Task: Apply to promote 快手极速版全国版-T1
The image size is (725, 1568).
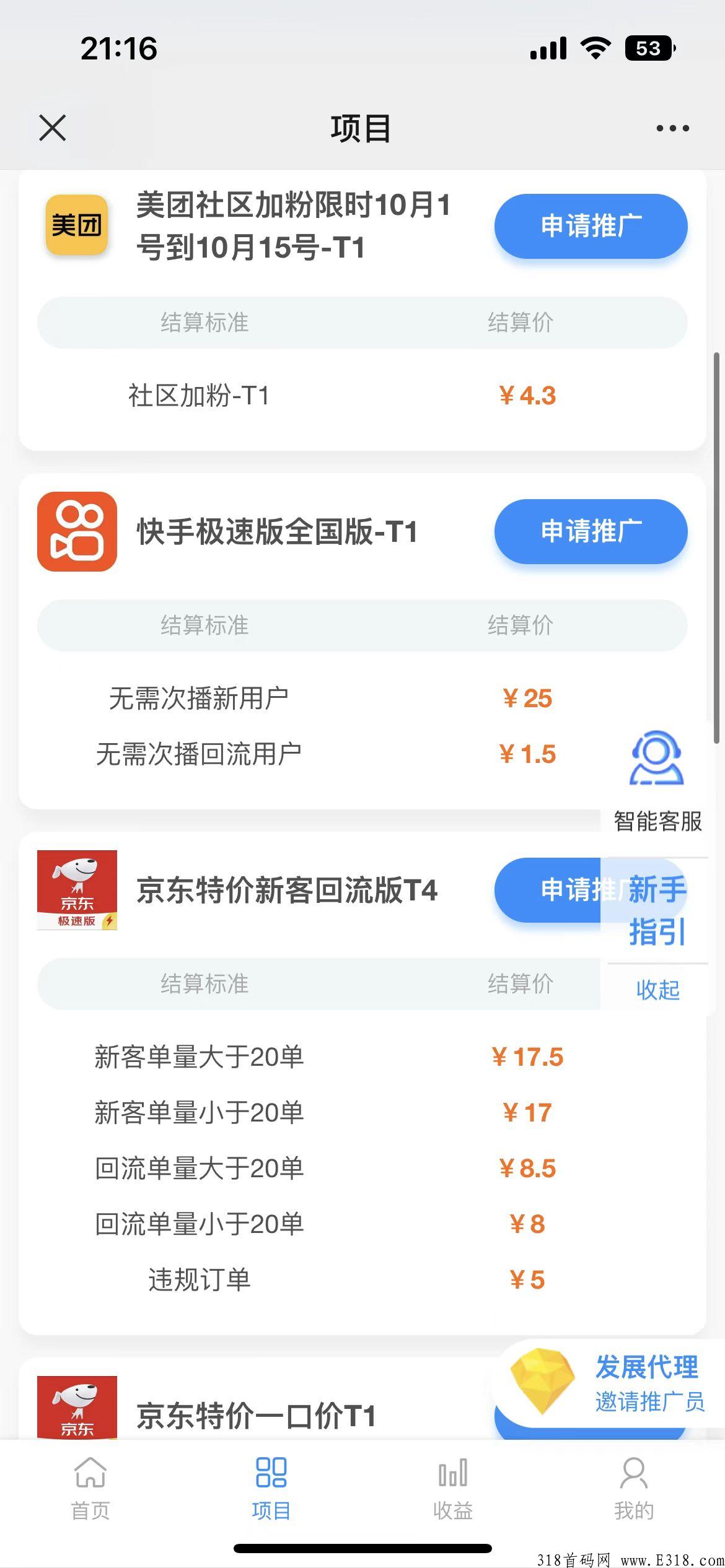Action: pos(591,531)
